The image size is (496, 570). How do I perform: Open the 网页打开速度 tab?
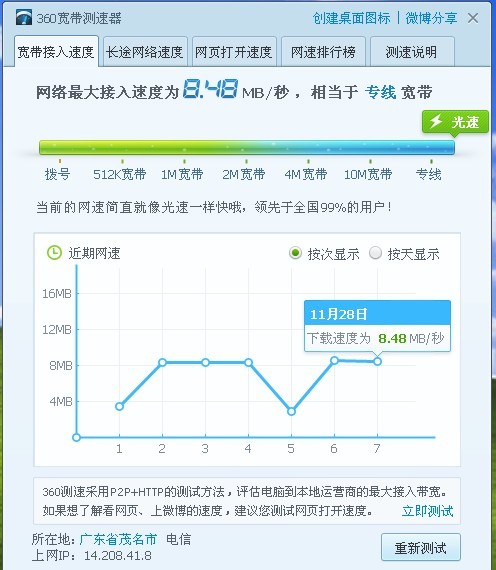(234, 52)
